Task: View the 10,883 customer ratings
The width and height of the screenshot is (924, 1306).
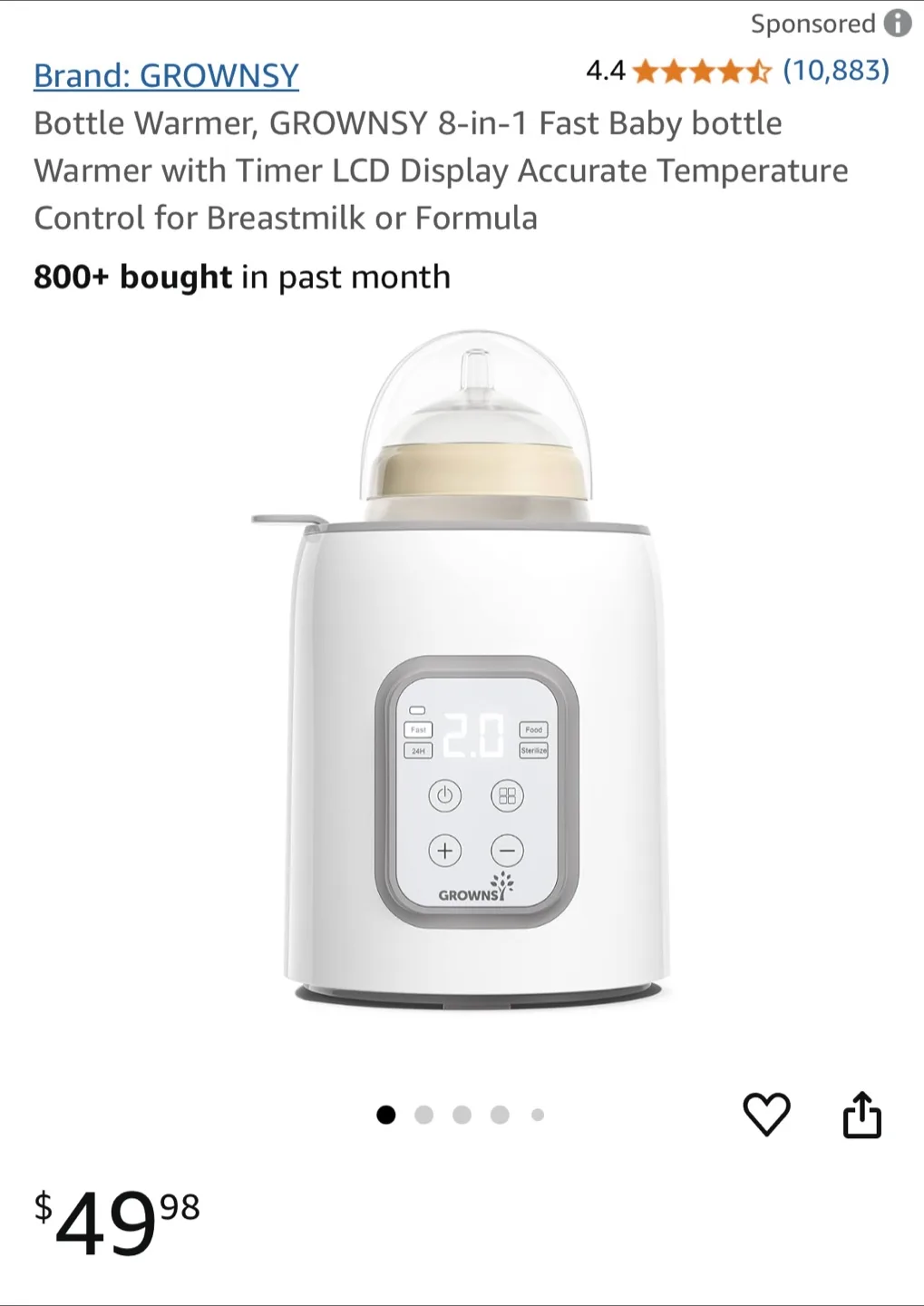Action: [835, 71]
